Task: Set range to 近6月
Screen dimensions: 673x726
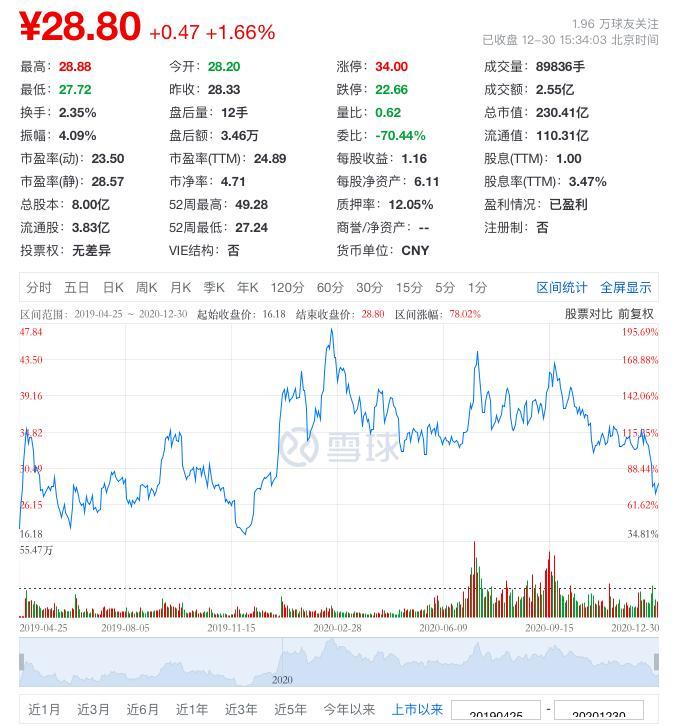Action: 143,710
